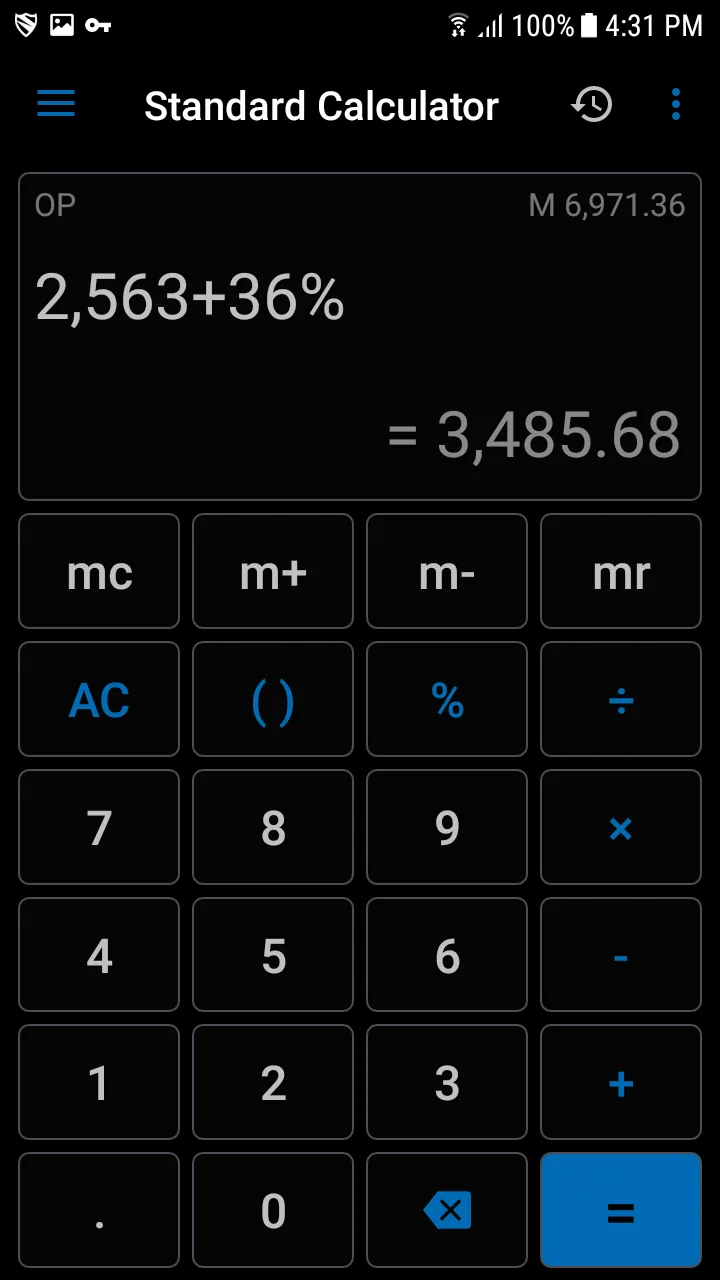Clear all with the AC button
Viewport: 720px width, 1280px height.
pos(99,700)
